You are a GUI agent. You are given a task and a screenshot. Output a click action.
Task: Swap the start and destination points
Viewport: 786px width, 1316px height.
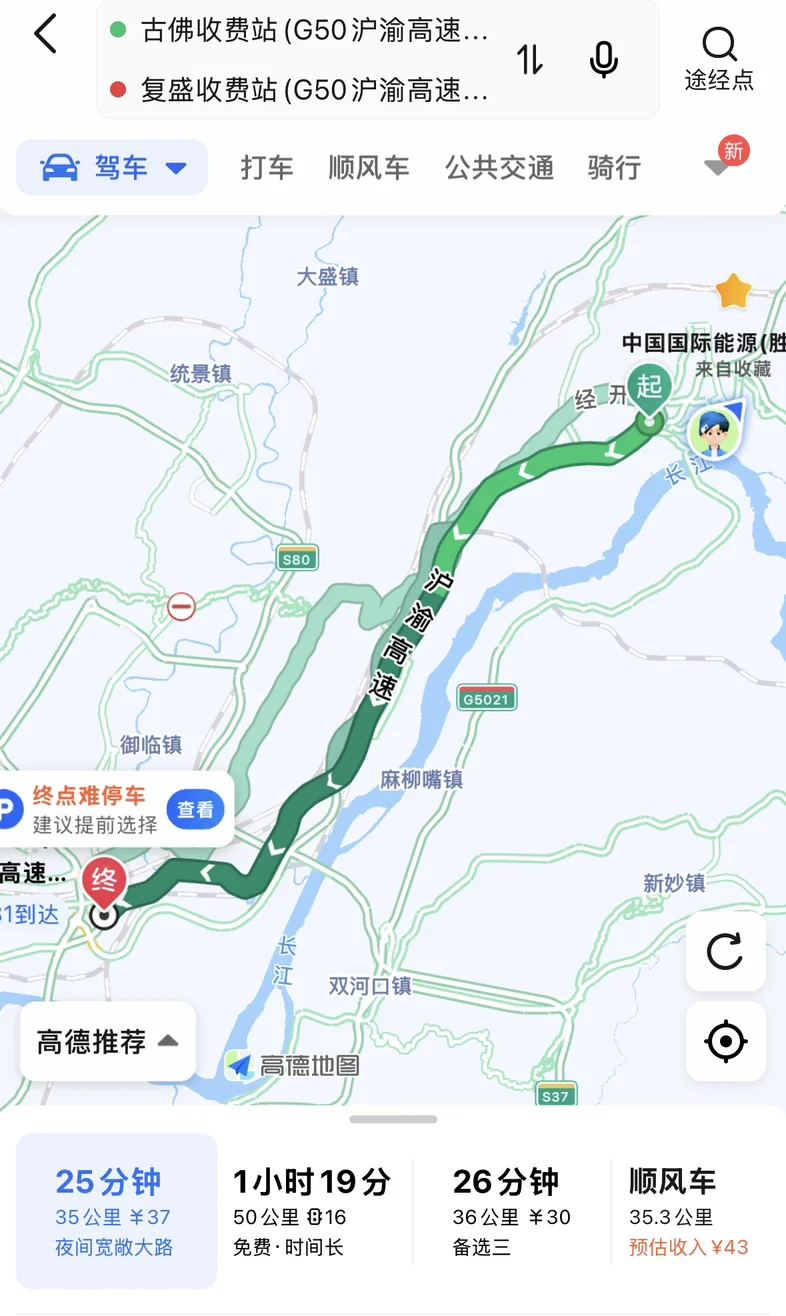[x=530, y=60]
